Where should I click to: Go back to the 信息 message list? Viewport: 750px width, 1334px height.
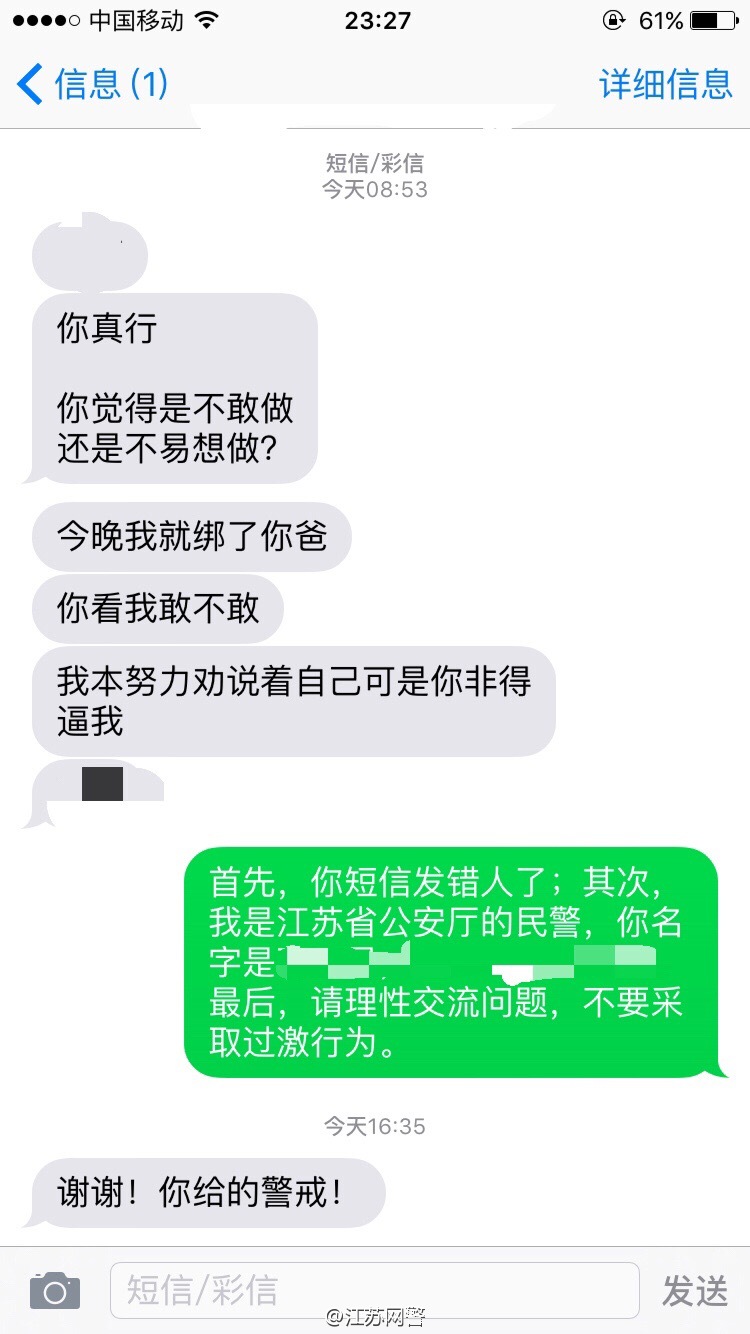(90, 84)
